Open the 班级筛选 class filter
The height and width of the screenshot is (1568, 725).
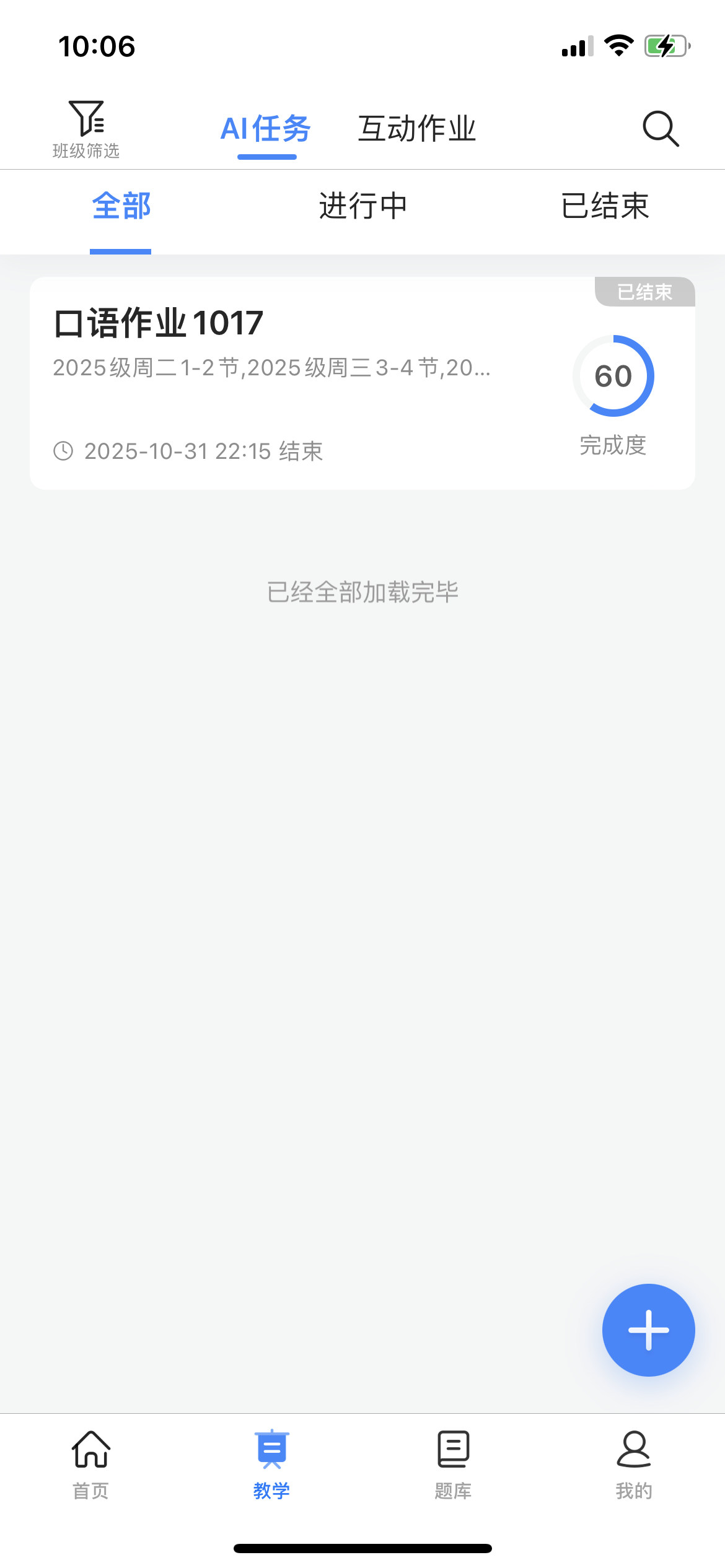click(86, 129)
